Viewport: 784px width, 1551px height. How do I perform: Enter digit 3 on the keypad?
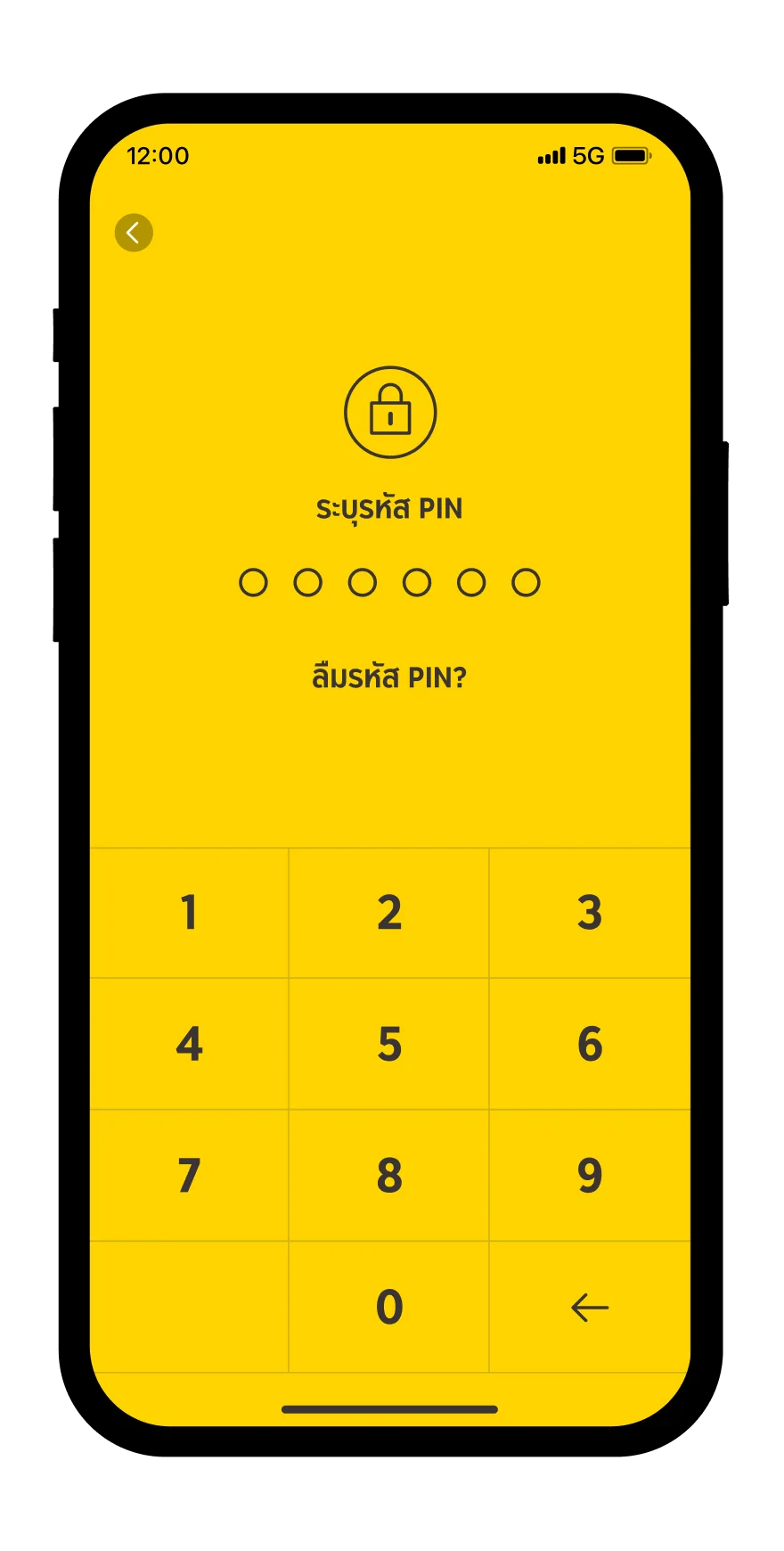pos(590,913)
